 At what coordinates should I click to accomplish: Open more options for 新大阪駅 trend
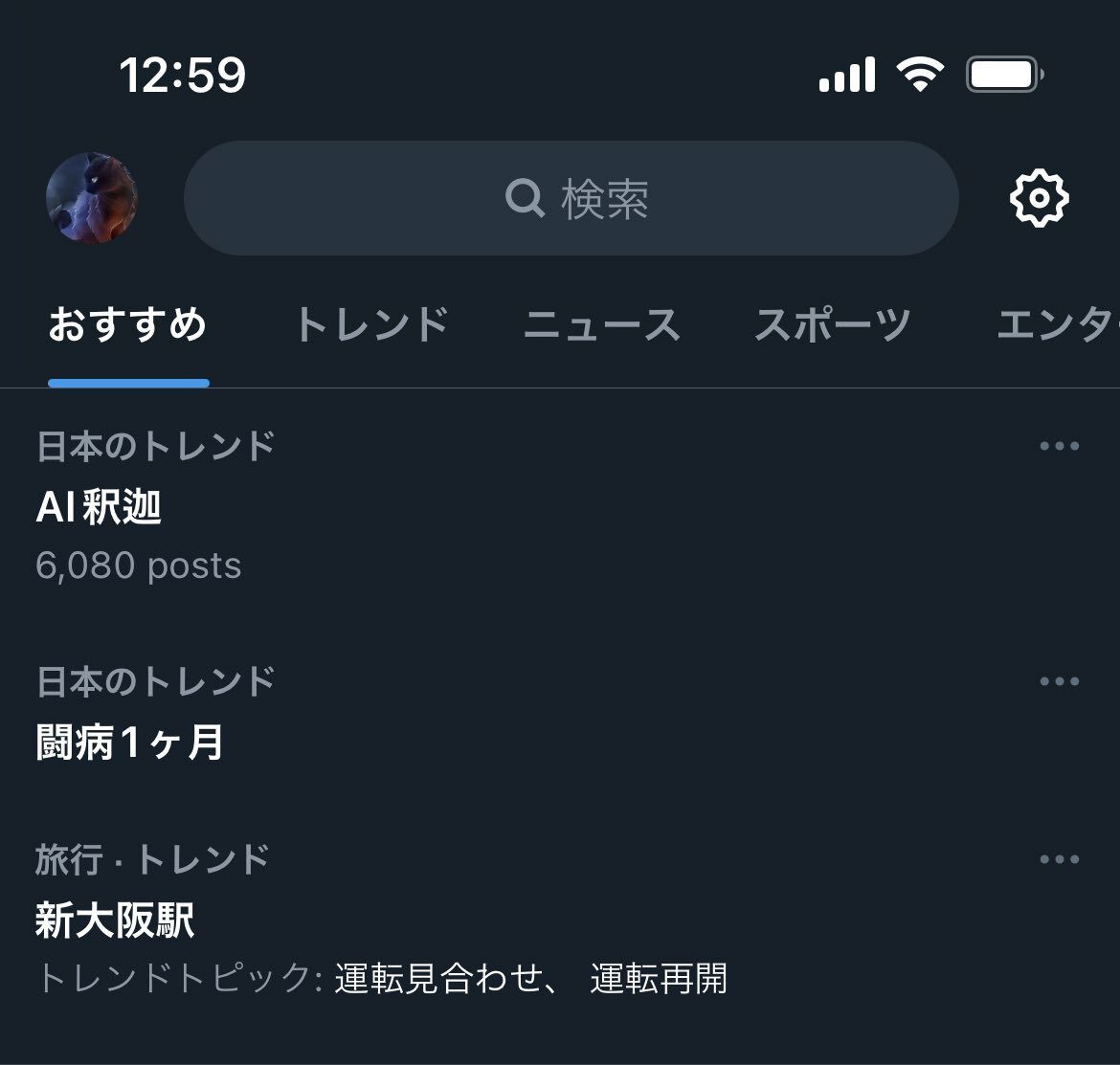(x=1059, y=859)
